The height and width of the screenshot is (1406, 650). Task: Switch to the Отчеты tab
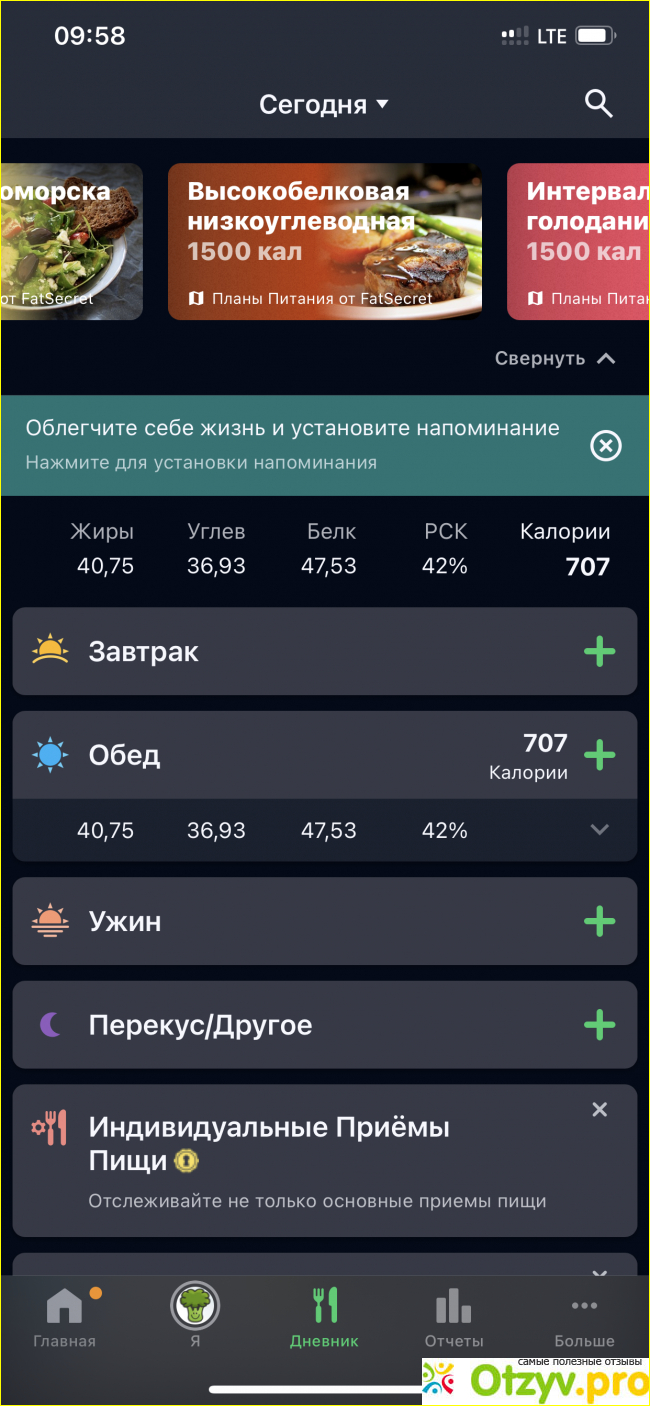(x=454, y=1318)
